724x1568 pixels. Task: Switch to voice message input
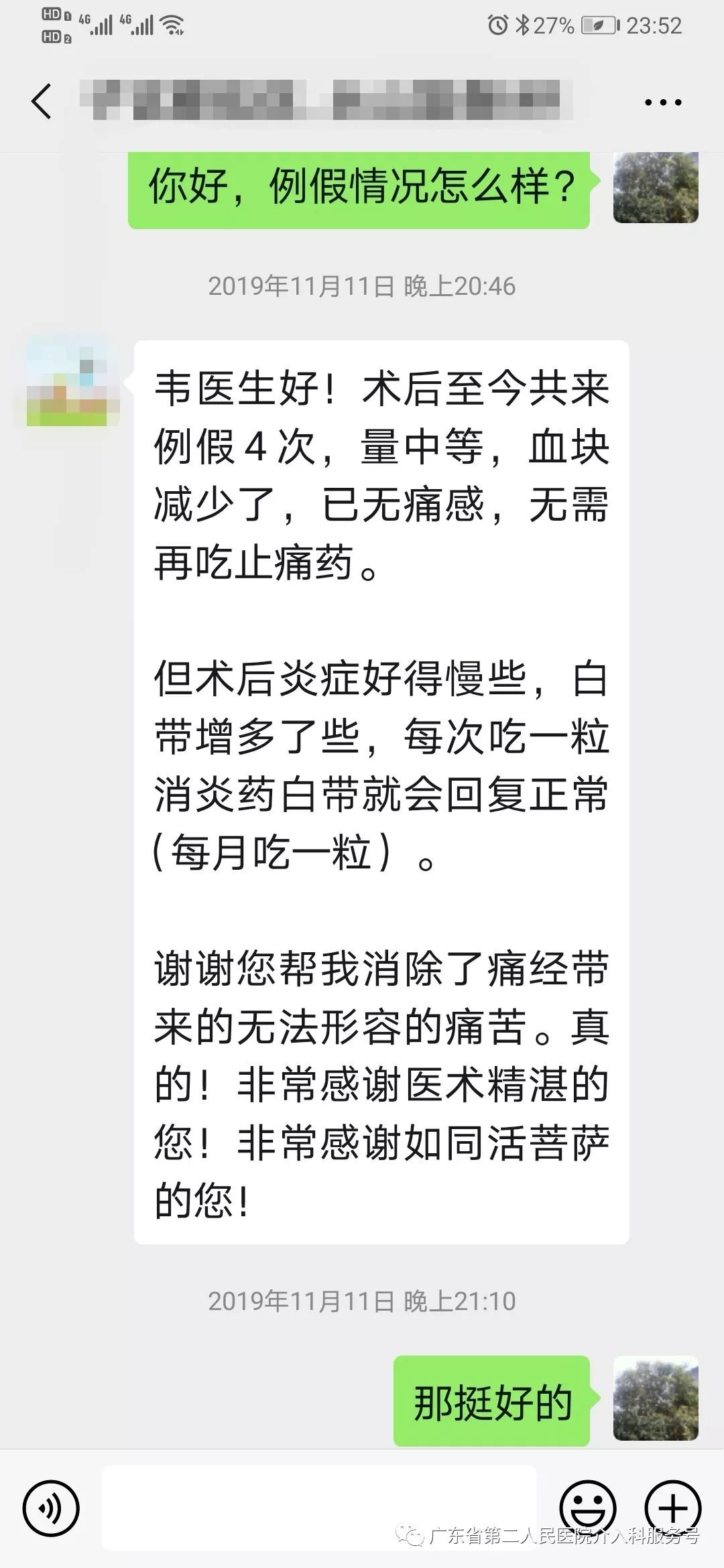tap(51, 1508)
